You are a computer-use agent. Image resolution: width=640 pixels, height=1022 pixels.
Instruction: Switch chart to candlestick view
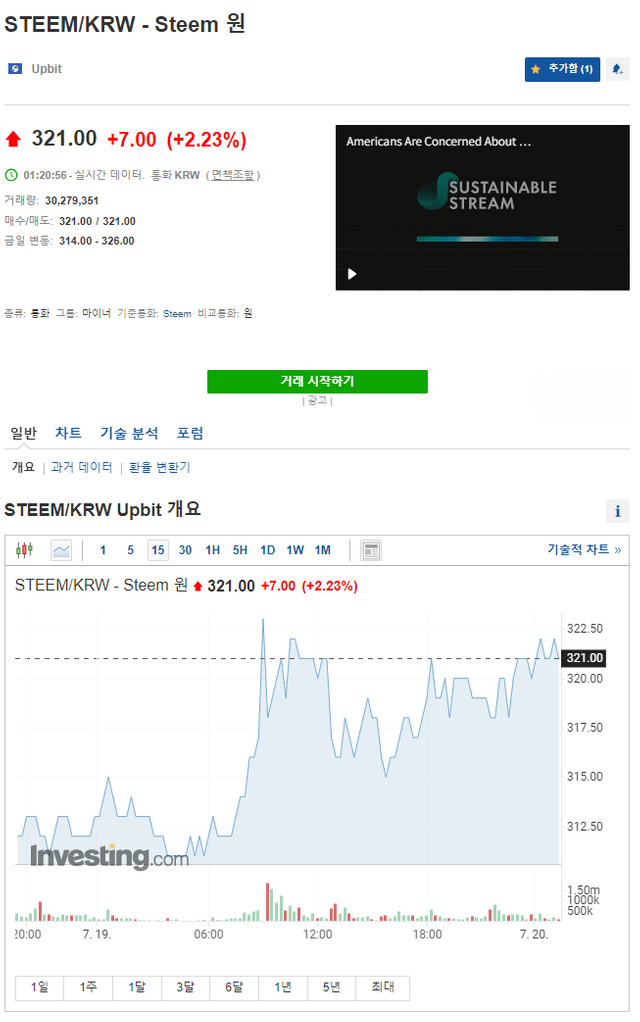click(x=24, y=550)
